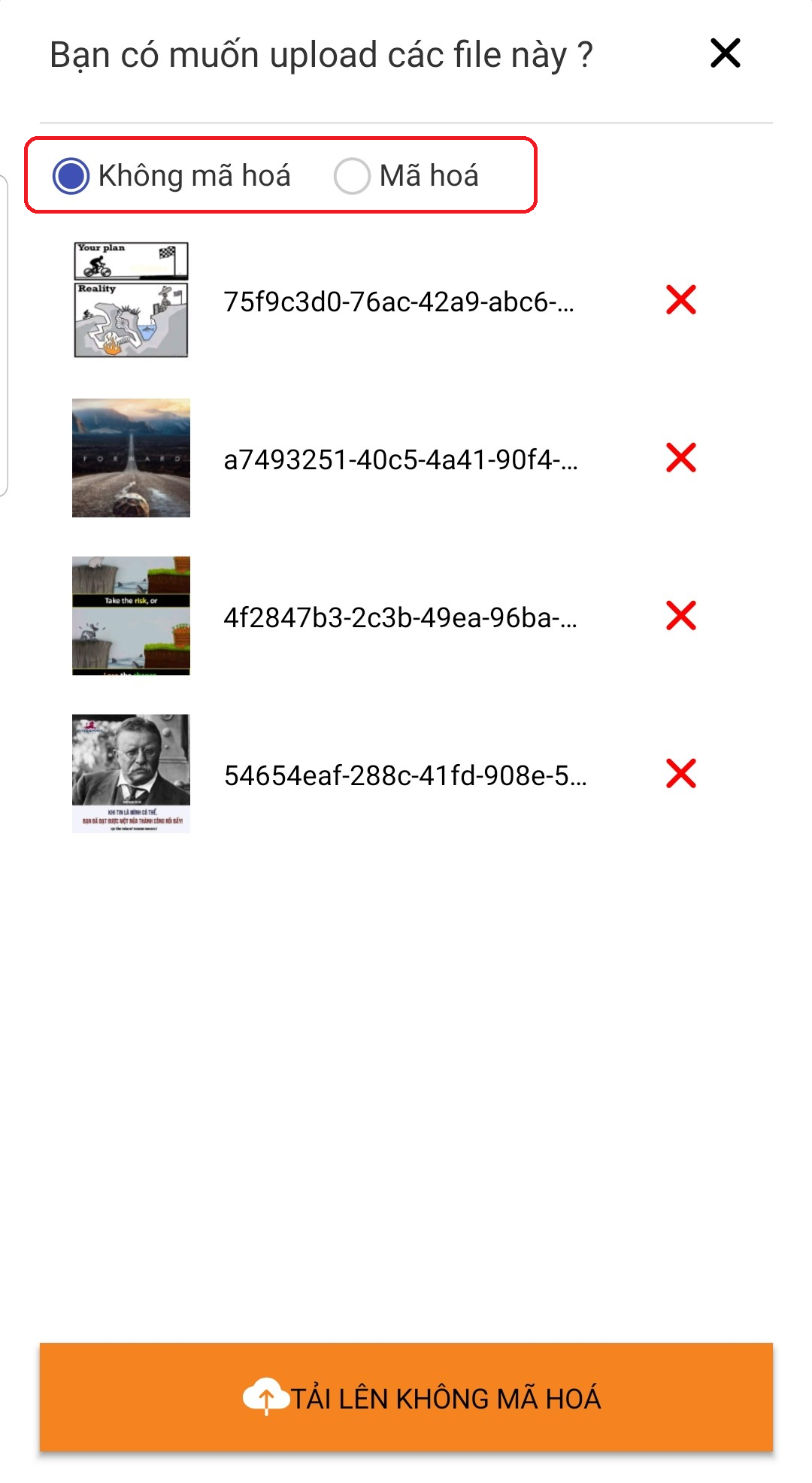
Task: Remove file a7493251-40c5-4a41-90f4 from the list
Action: [680, 458]
